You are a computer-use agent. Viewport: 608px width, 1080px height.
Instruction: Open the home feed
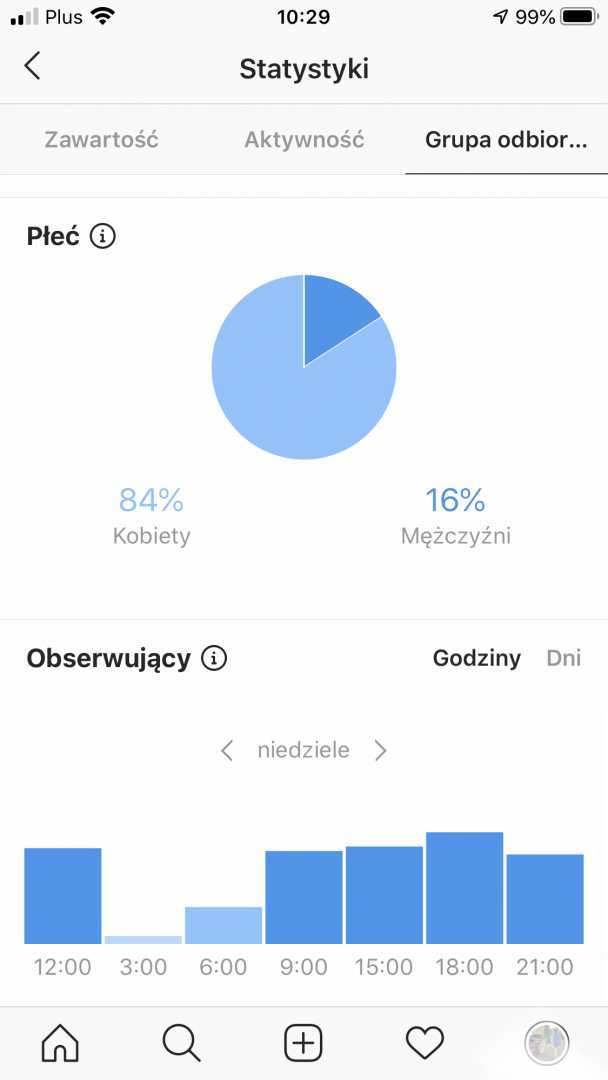[60, 1043]
